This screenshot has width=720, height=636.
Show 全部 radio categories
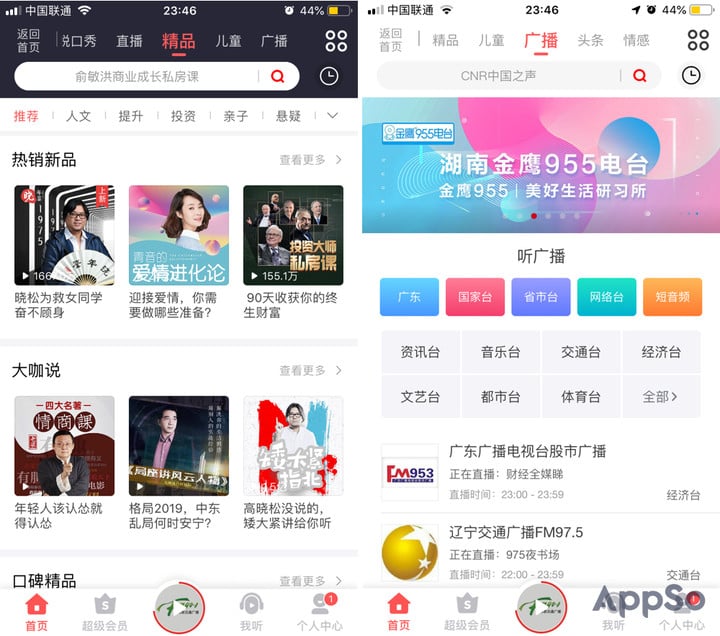click(x=660, y=397)
